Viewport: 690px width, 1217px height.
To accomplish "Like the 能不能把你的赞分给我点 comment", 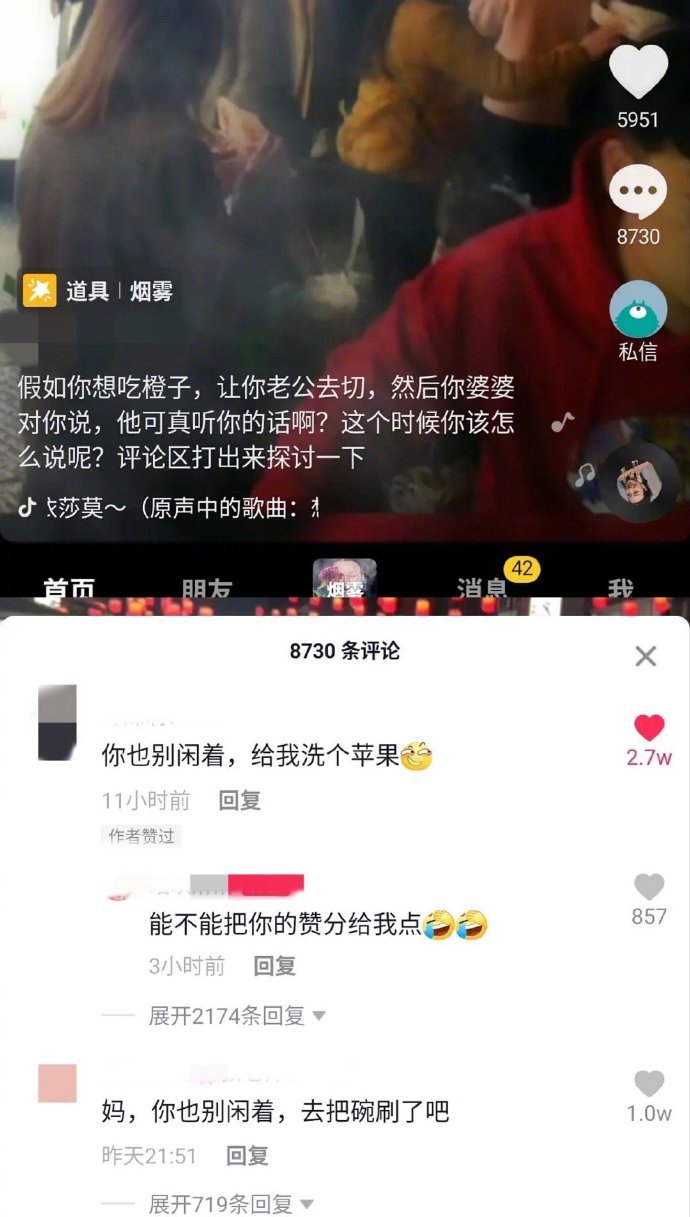I will point(649,887).
